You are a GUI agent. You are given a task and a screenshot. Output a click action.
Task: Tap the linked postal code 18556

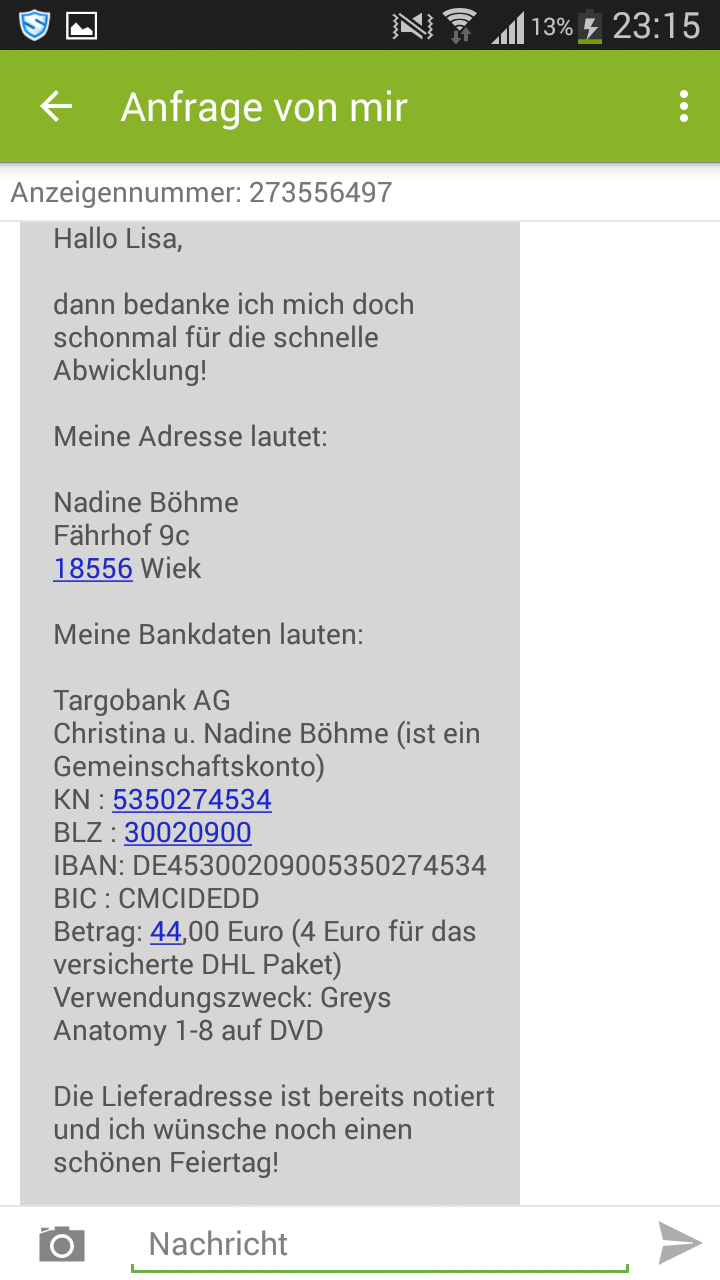pyautogui.click(x=93, y=568)
